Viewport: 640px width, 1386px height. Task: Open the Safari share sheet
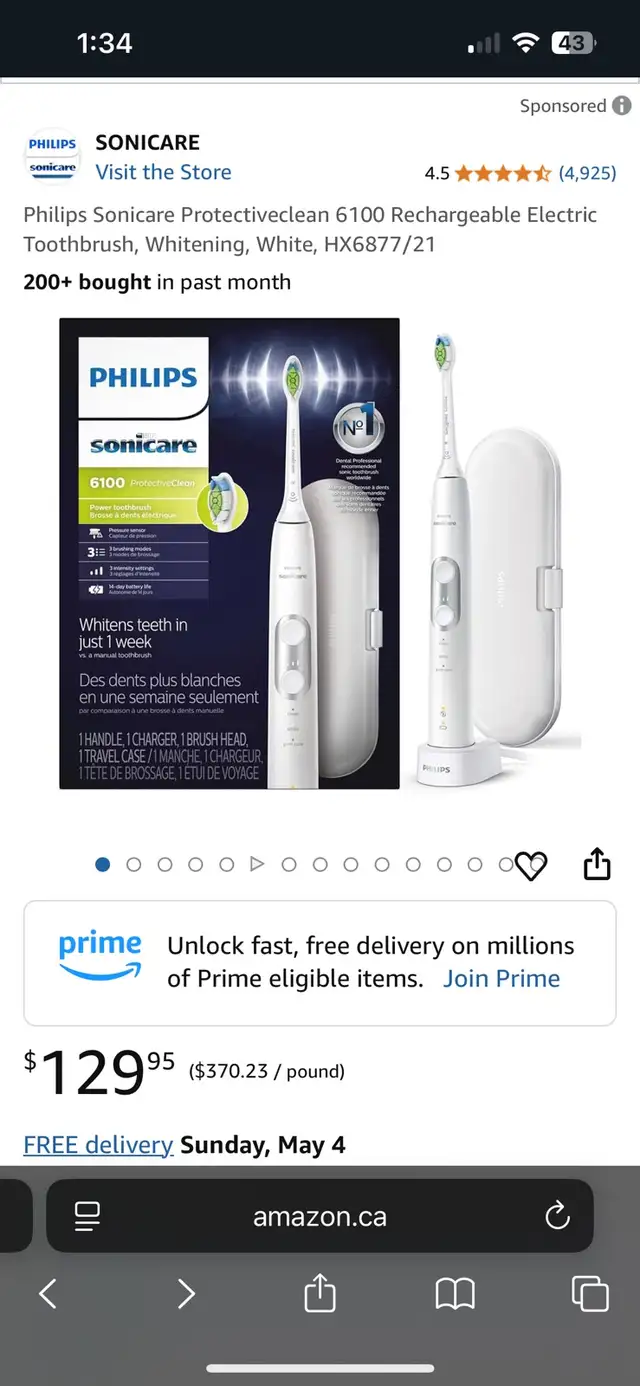coord(320,1292)
